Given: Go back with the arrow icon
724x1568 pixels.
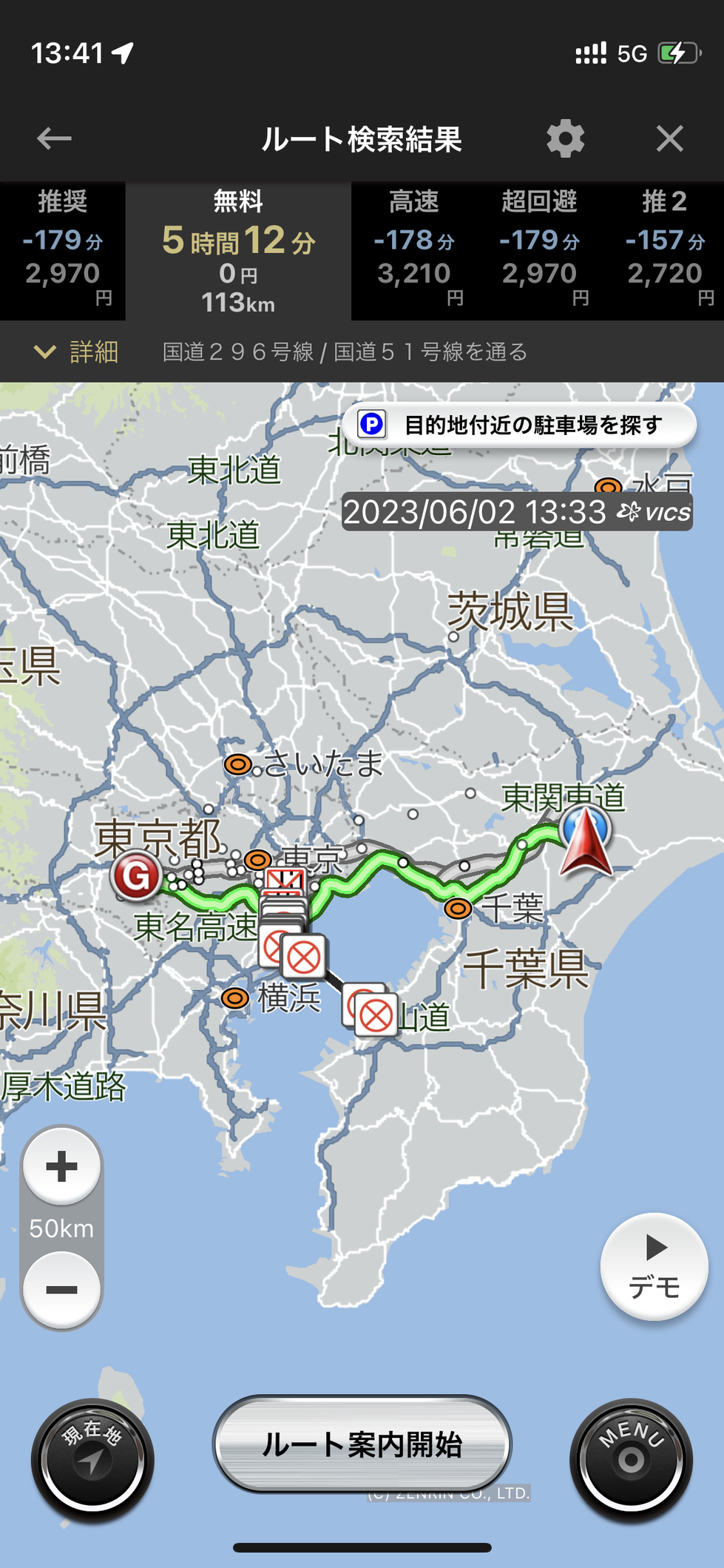Looking at the screenshot, I should coord(54,138).
